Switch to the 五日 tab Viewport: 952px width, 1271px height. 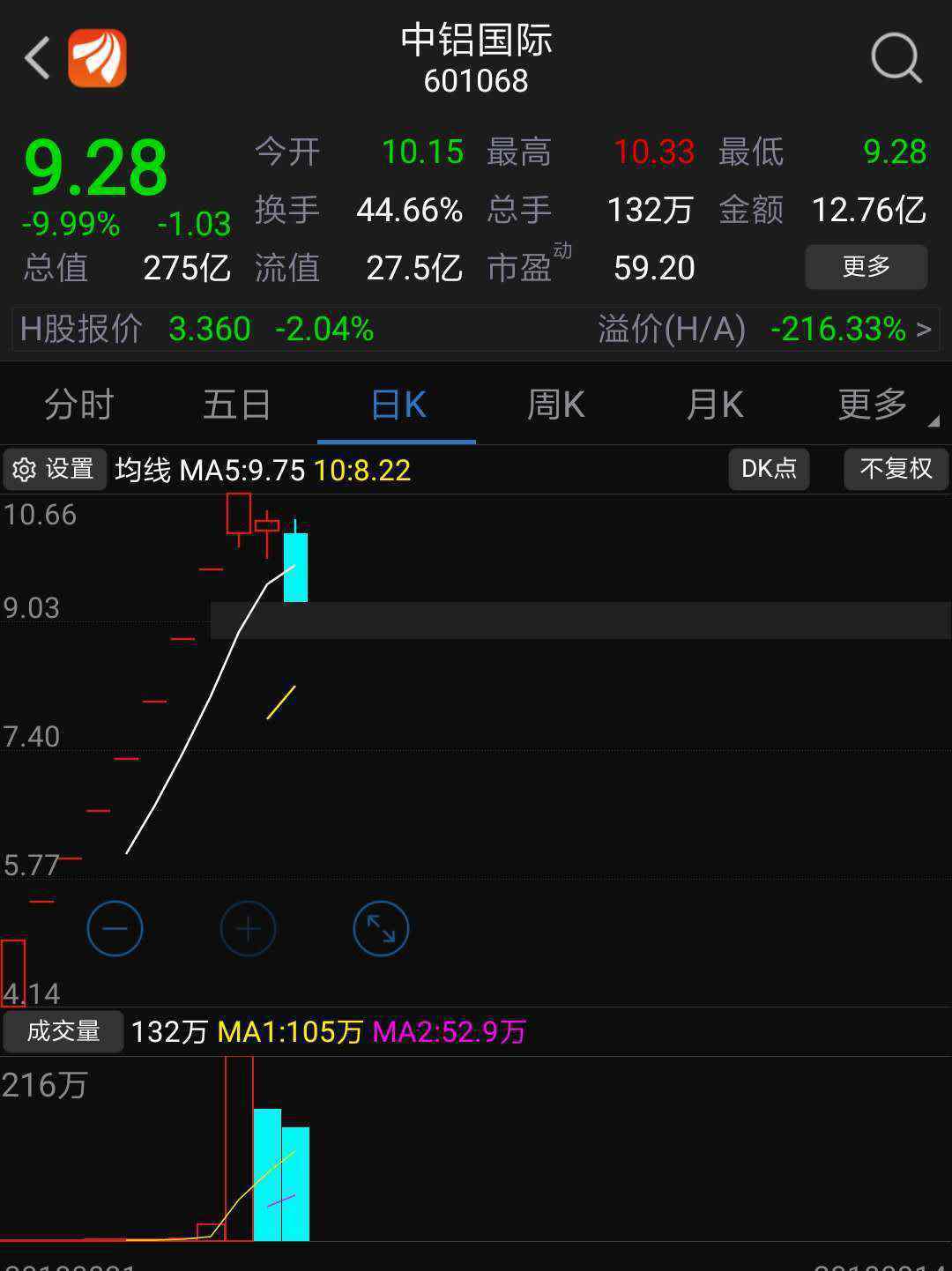tap(236, 405)
